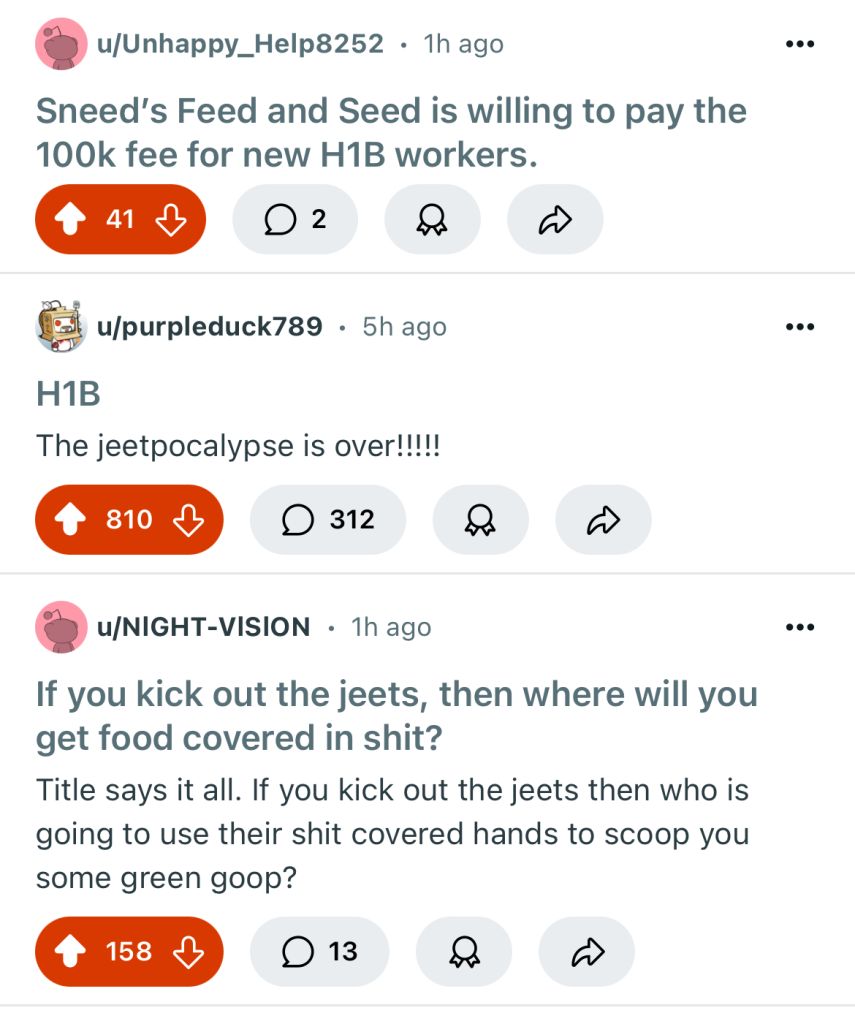Open overflow menu on Unhappy_Help8252's post
This screenshot has height=1024, width=855.
click(800, 45)
